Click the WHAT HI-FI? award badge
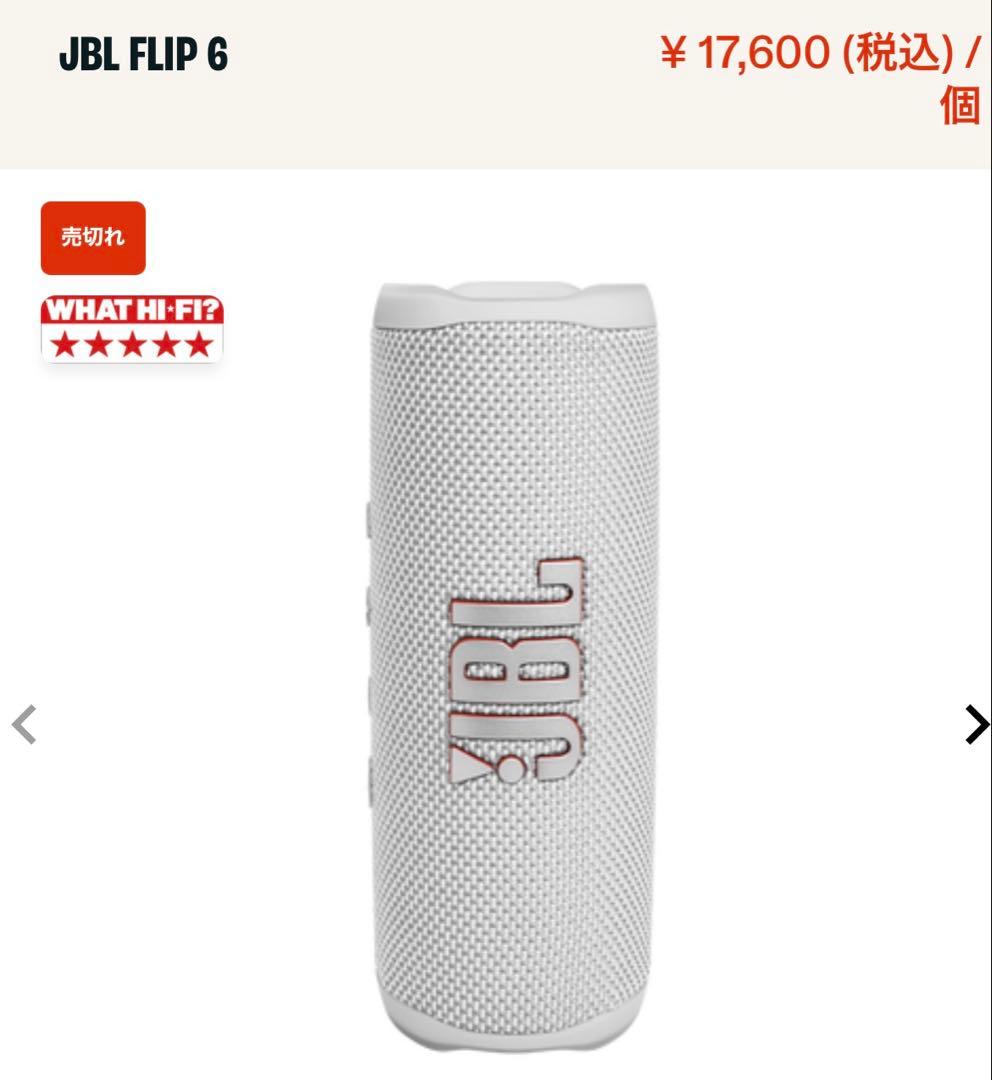 pos(131,330)
